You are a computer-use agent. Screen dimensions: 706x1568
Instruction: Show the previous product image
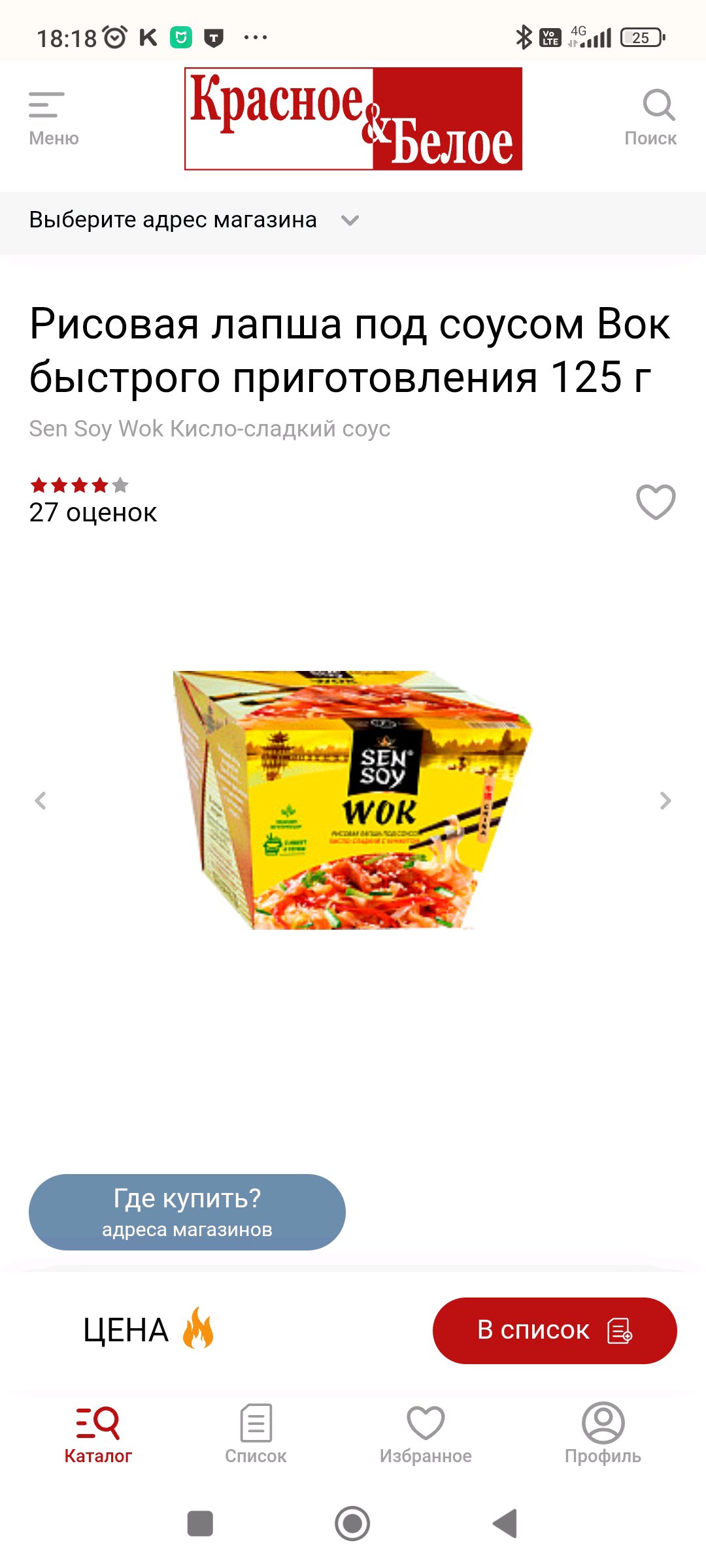41,800
